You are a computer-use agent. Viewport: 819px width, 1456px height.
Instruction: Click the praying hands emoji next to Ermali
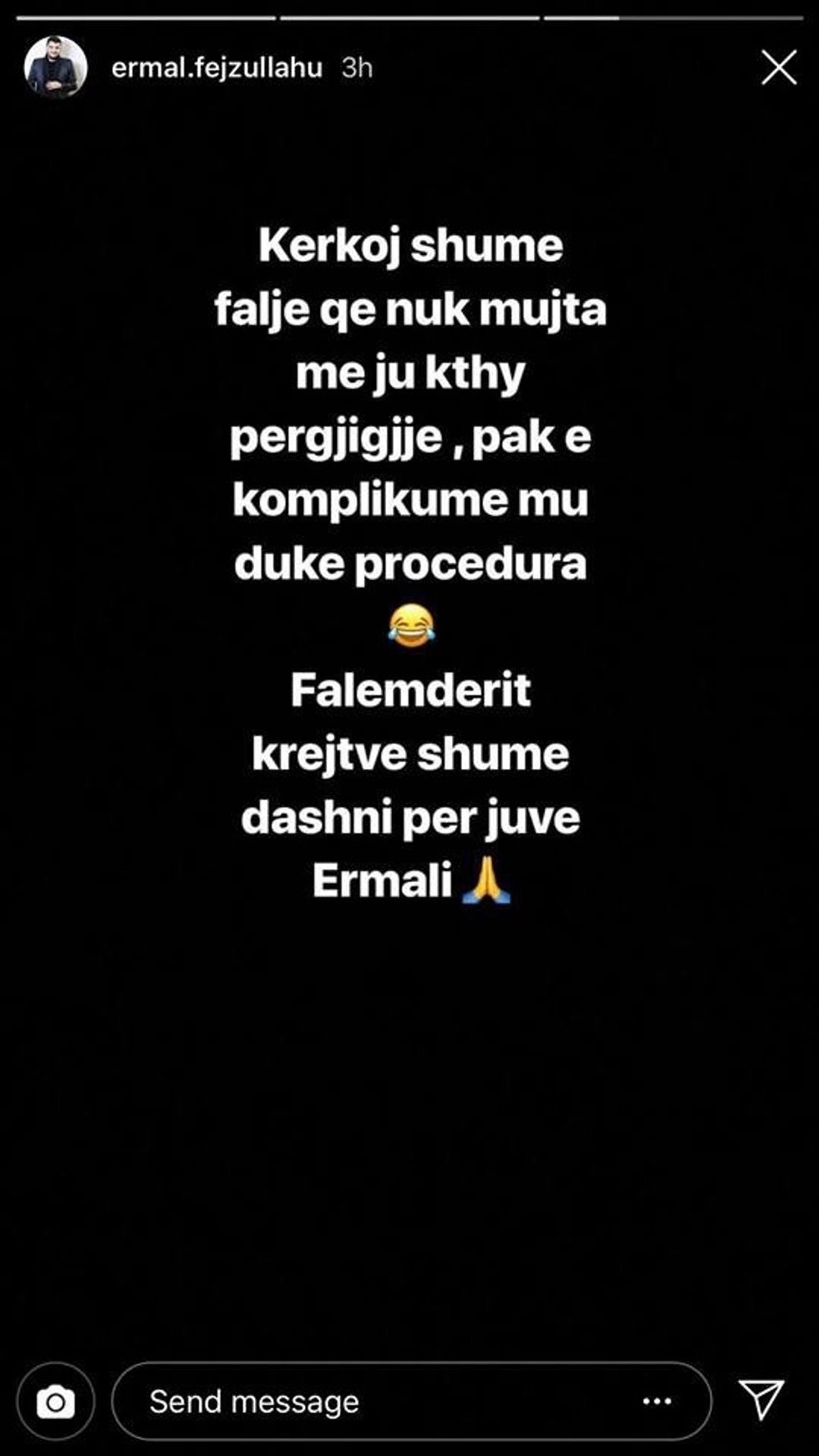pos(488,882)
